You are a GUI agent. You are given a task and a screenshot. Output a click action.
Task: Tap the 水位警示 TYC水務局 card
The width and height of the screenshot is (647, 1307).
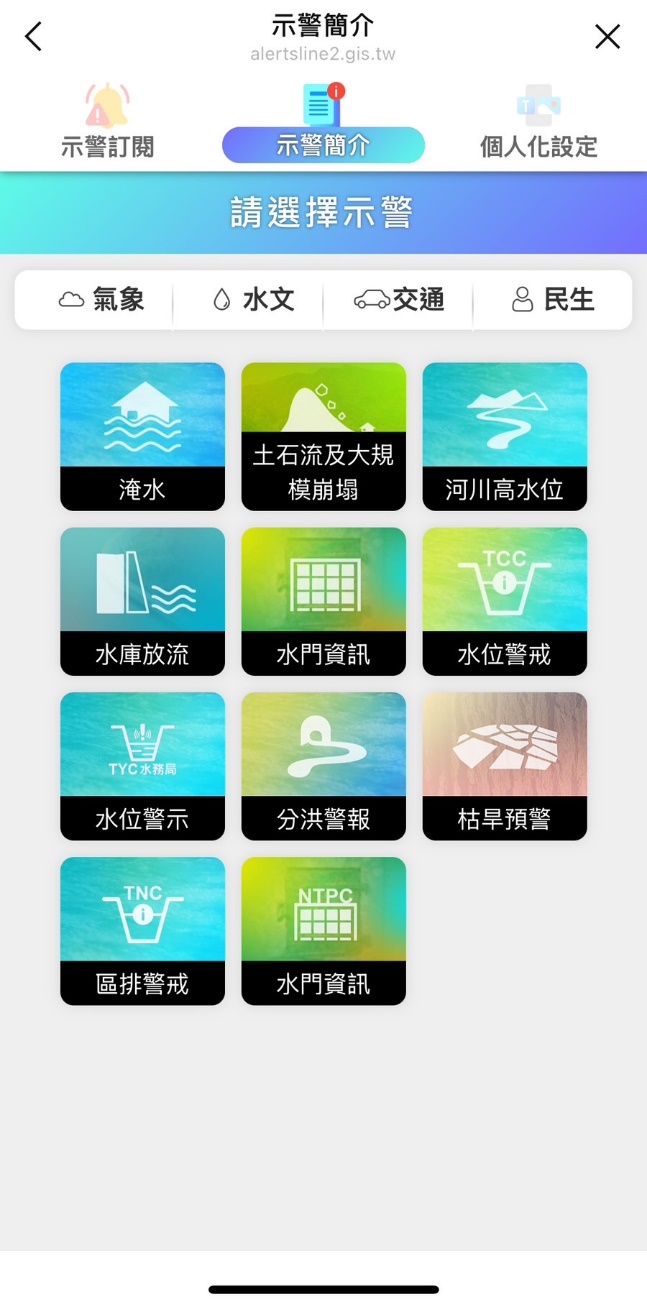pos(142,766)
